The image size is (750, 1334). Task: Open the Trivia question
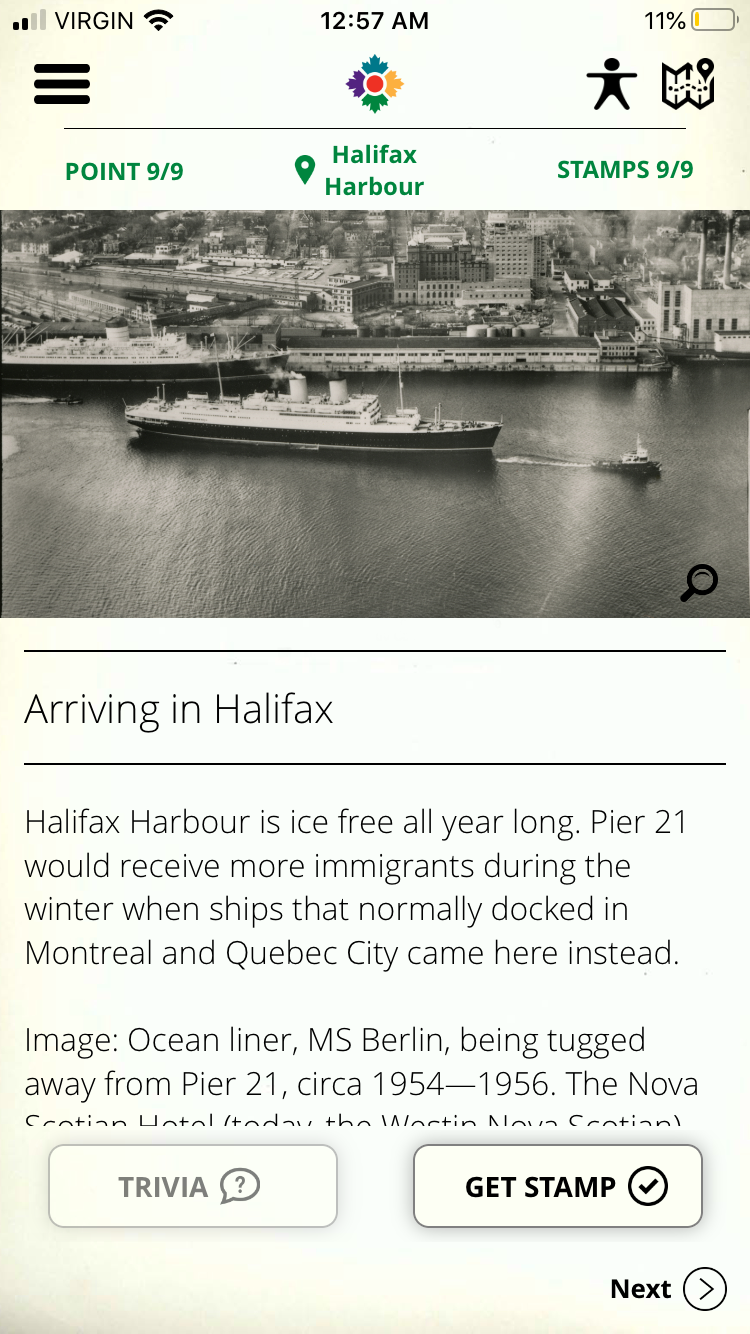click(192, 1187)
